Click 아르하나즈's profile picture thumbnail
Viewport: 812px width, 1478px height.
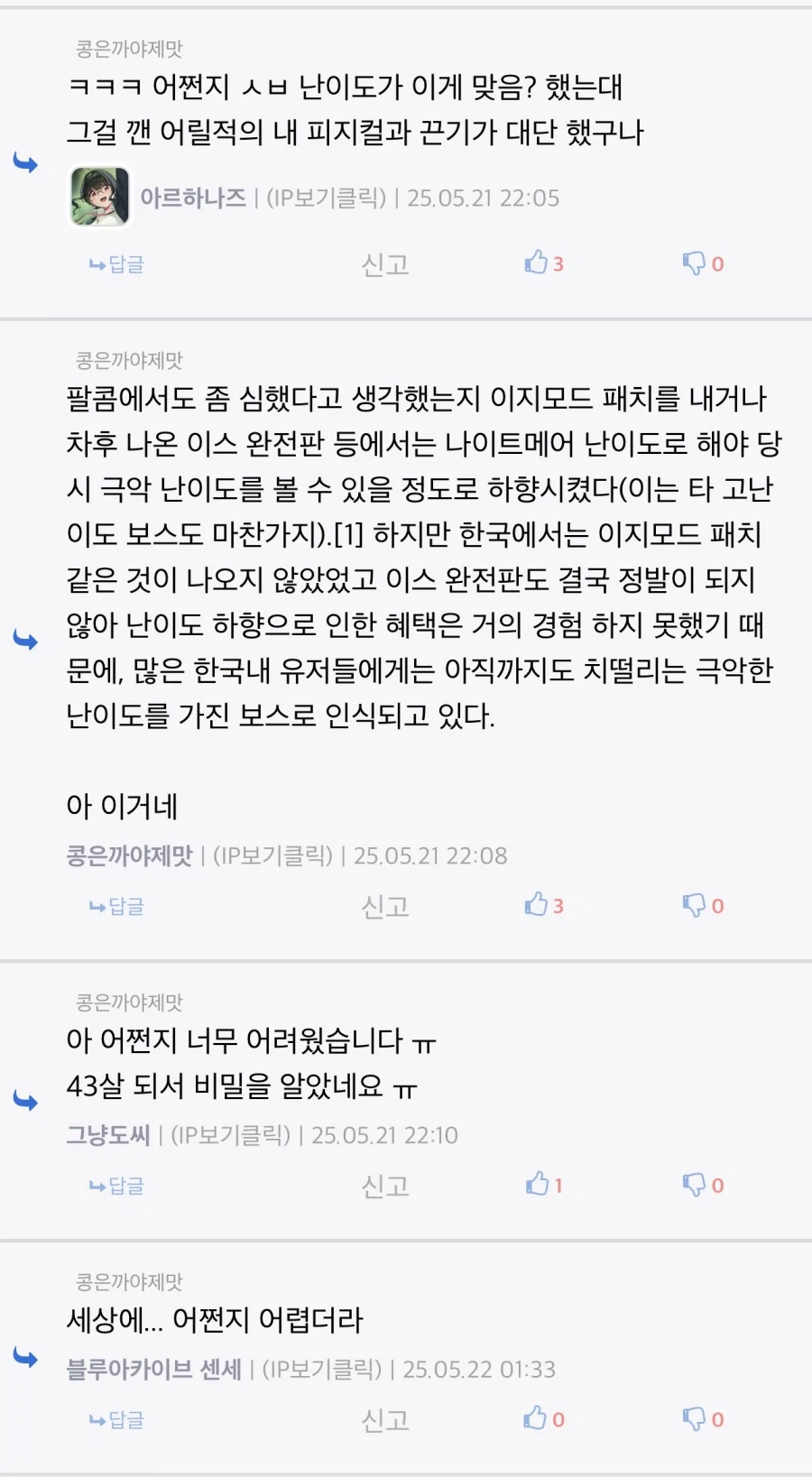pyautogui.click(x=100, y=193)
